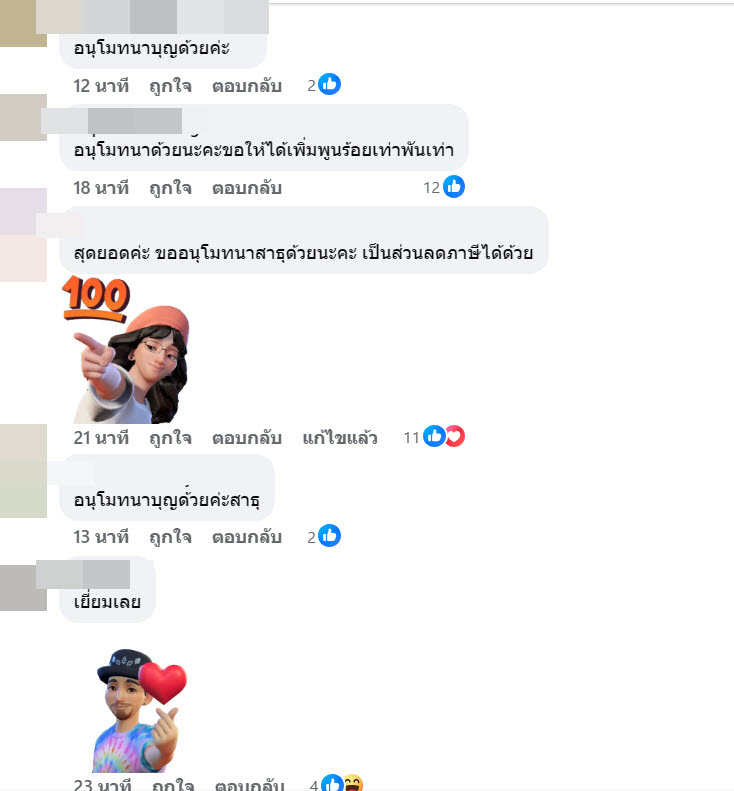Reply to the 12 นาที comment
Screen dimensions: 734x791
(x=247, y=86)
